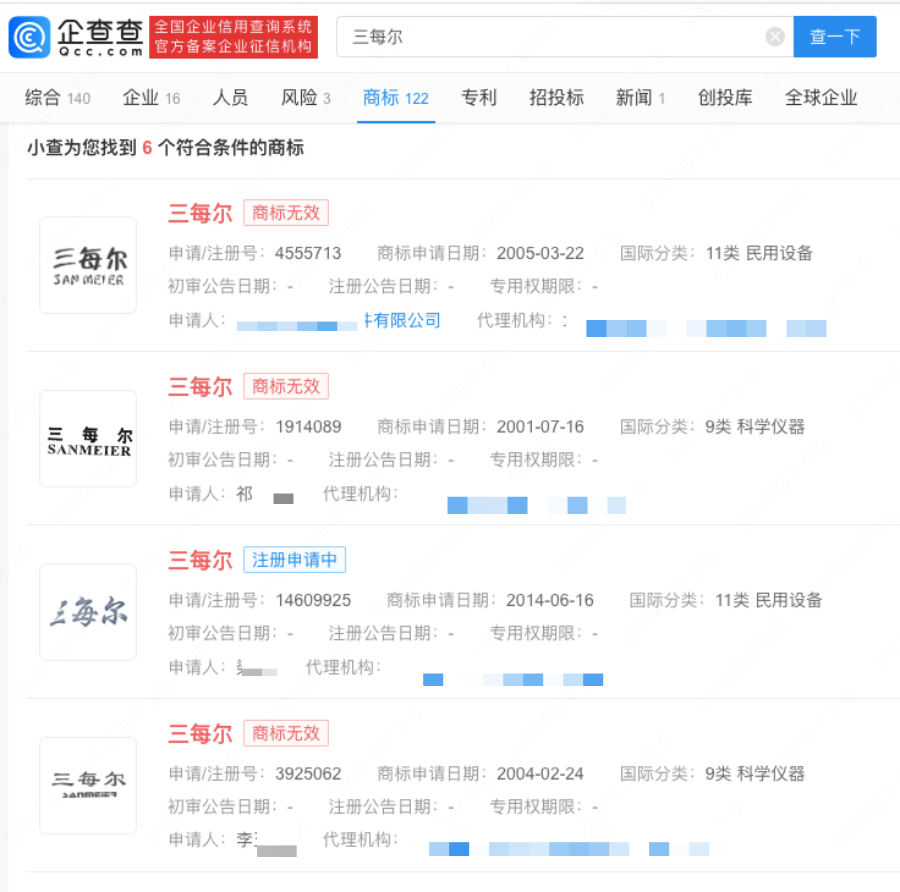The width and height of the screenshot is (900, 892).
Task: Switch to the 企业 tab
Action: 151,98
